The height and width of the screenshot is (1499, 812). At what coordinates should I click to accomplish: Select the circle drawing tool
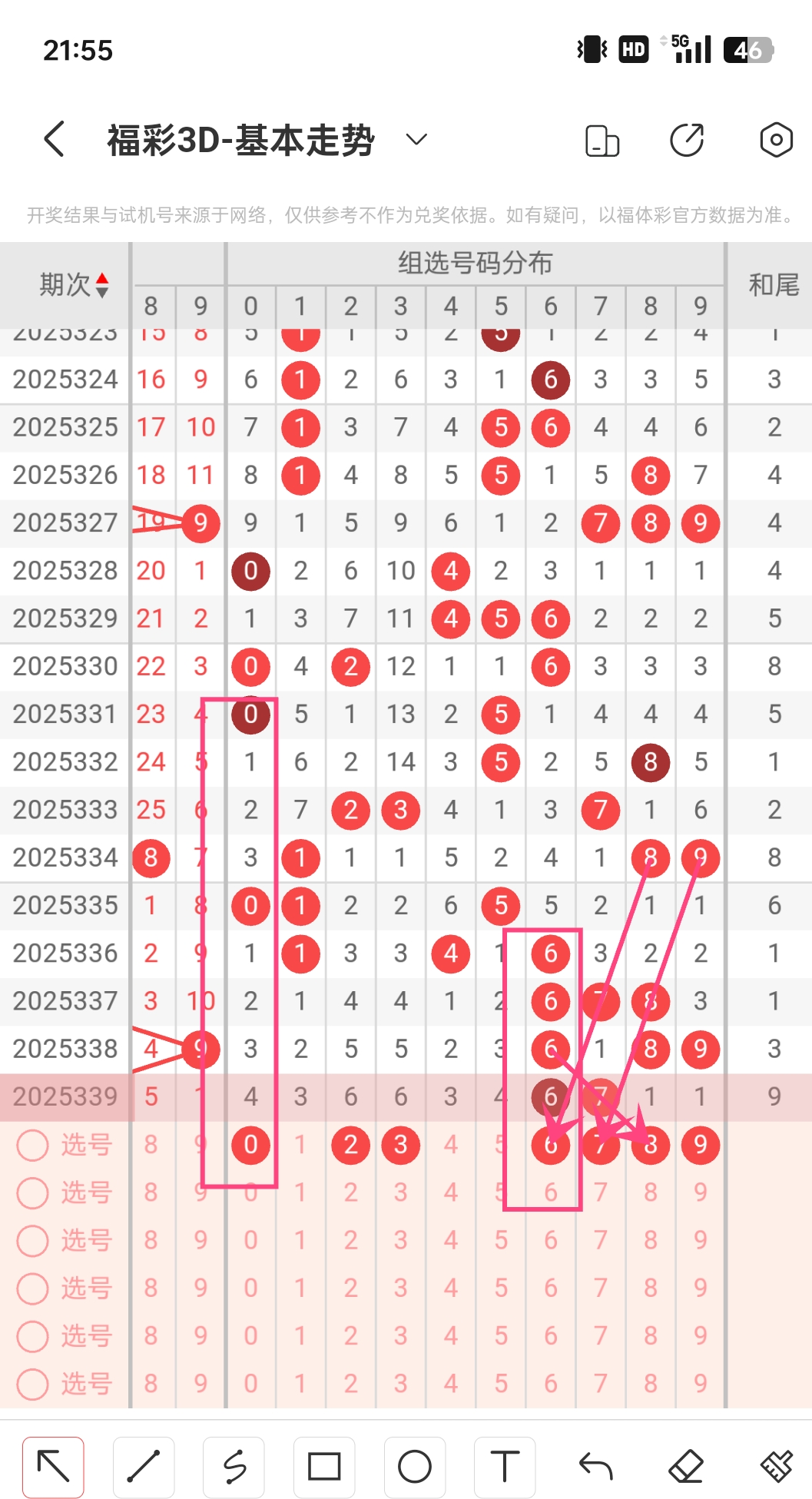[x=416, y=1466]
